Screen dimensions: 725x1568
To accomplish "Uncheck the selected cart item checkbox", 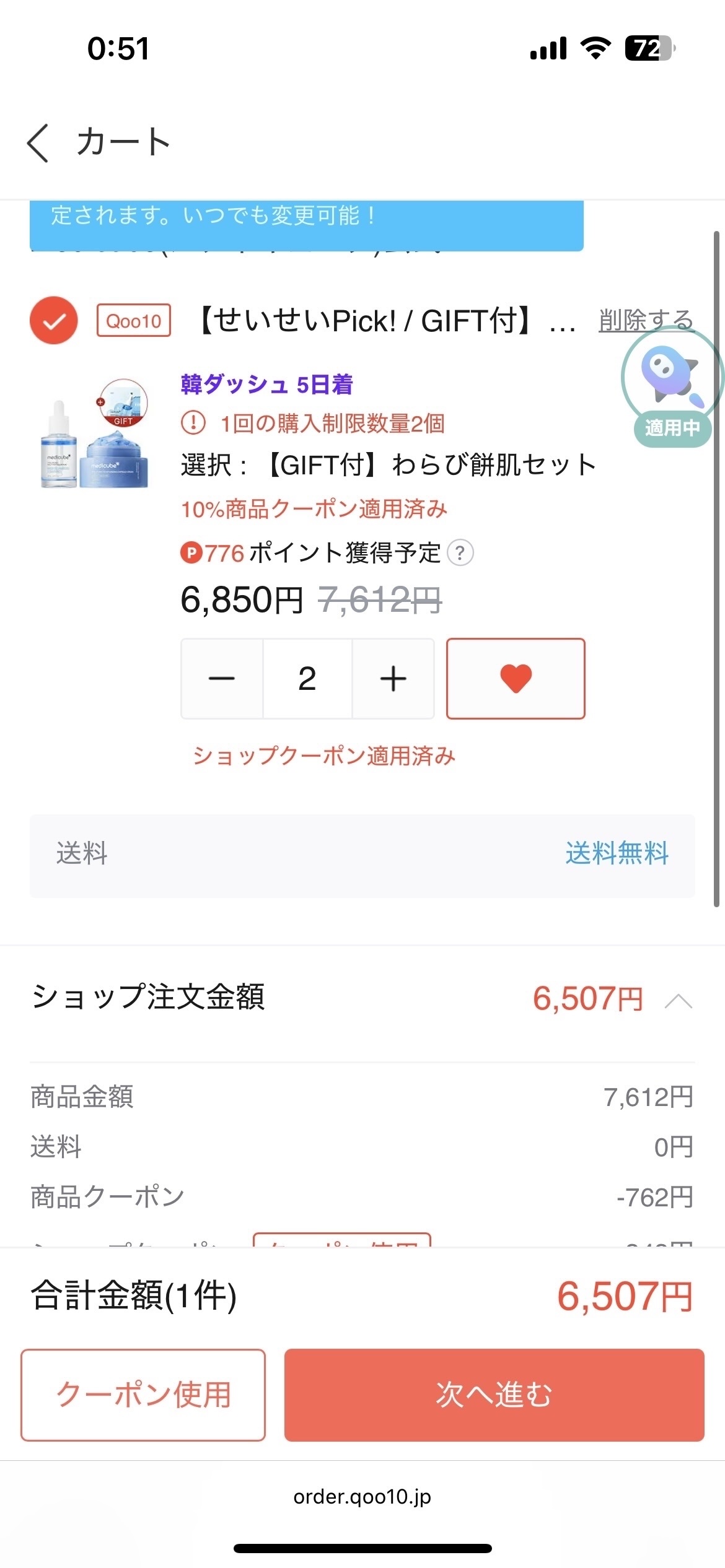I will [54, 320].
